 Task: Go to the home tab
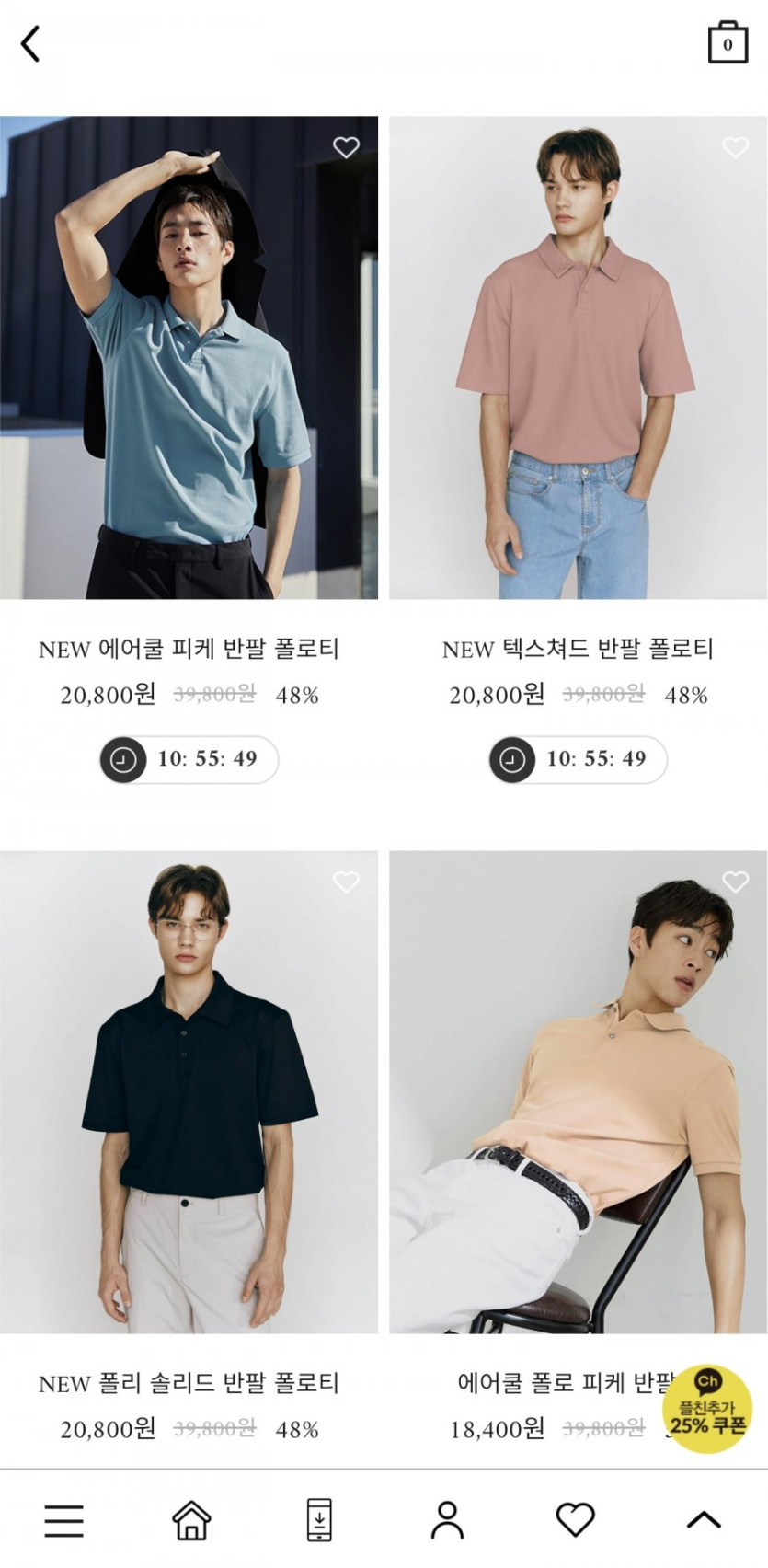click(x=191, y=1520)
